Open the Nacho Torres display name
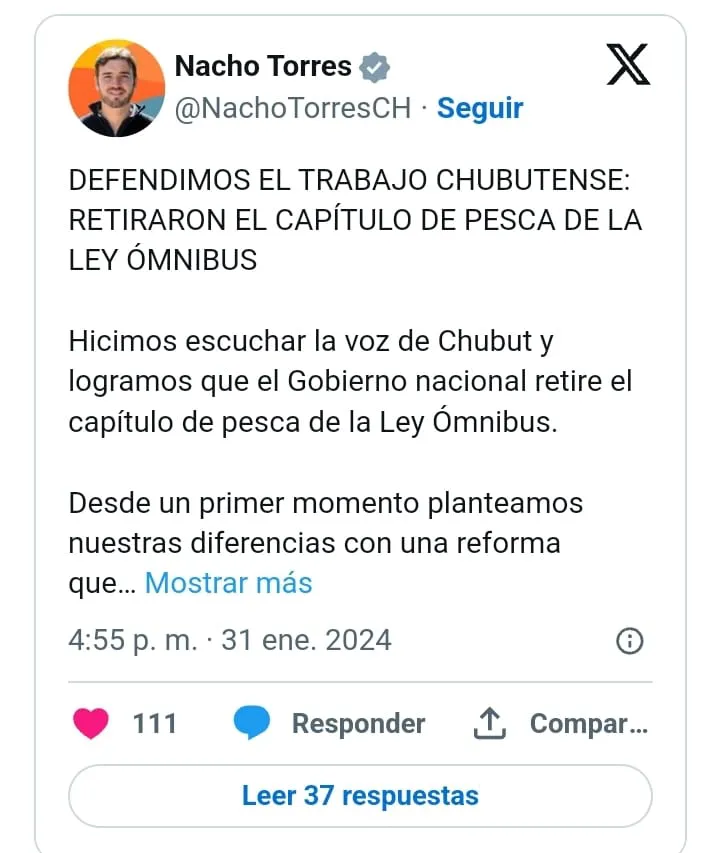This screenshot has width=704, height=853. click(263, 66)
